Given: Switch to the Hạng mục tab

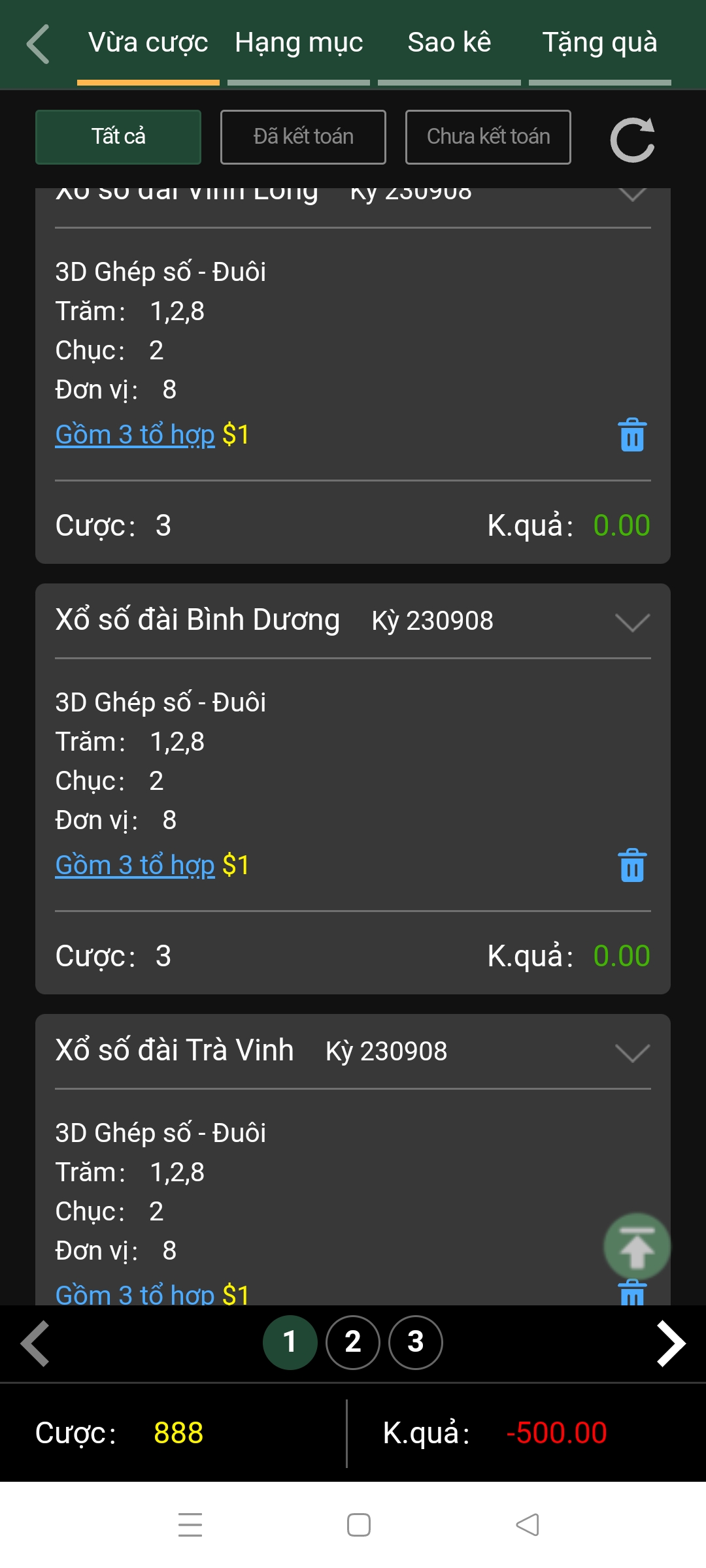Looking at the screenshot, I should (299, 44).
